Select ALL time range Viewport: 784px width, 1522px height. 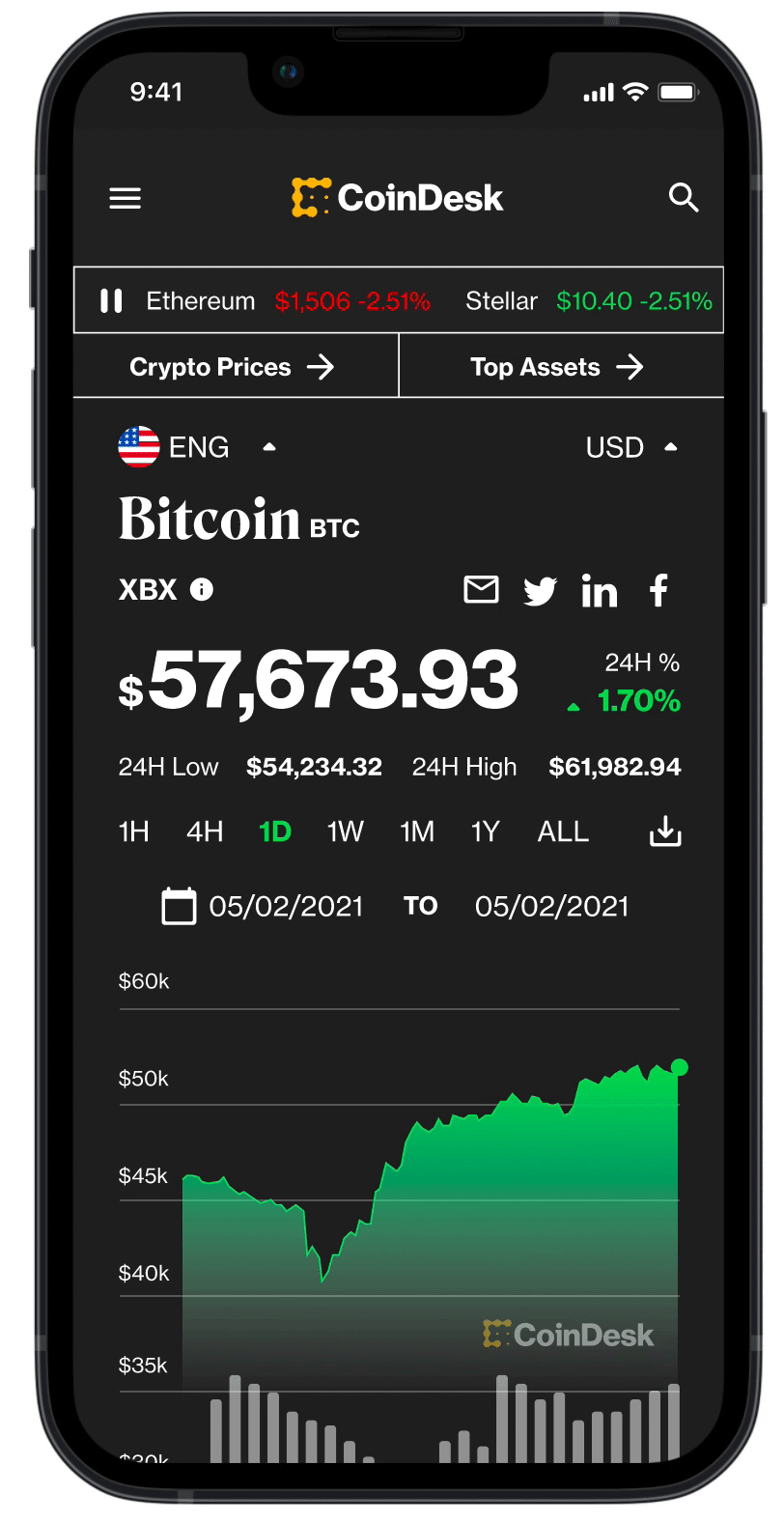[x=563, y=831]
